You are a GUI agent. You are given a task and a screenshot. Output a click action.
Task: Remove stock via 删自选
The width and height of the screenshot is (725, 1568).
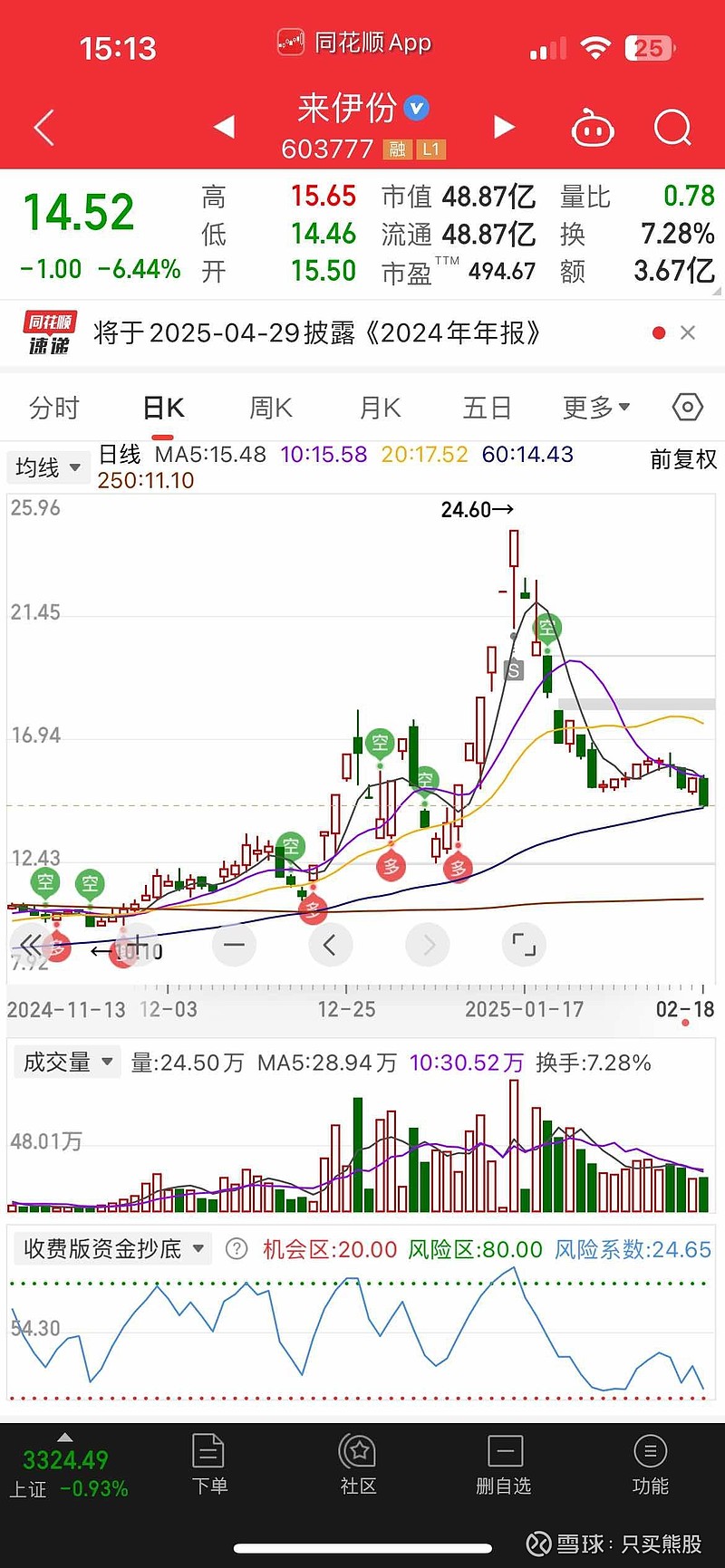click(504, 1464)
